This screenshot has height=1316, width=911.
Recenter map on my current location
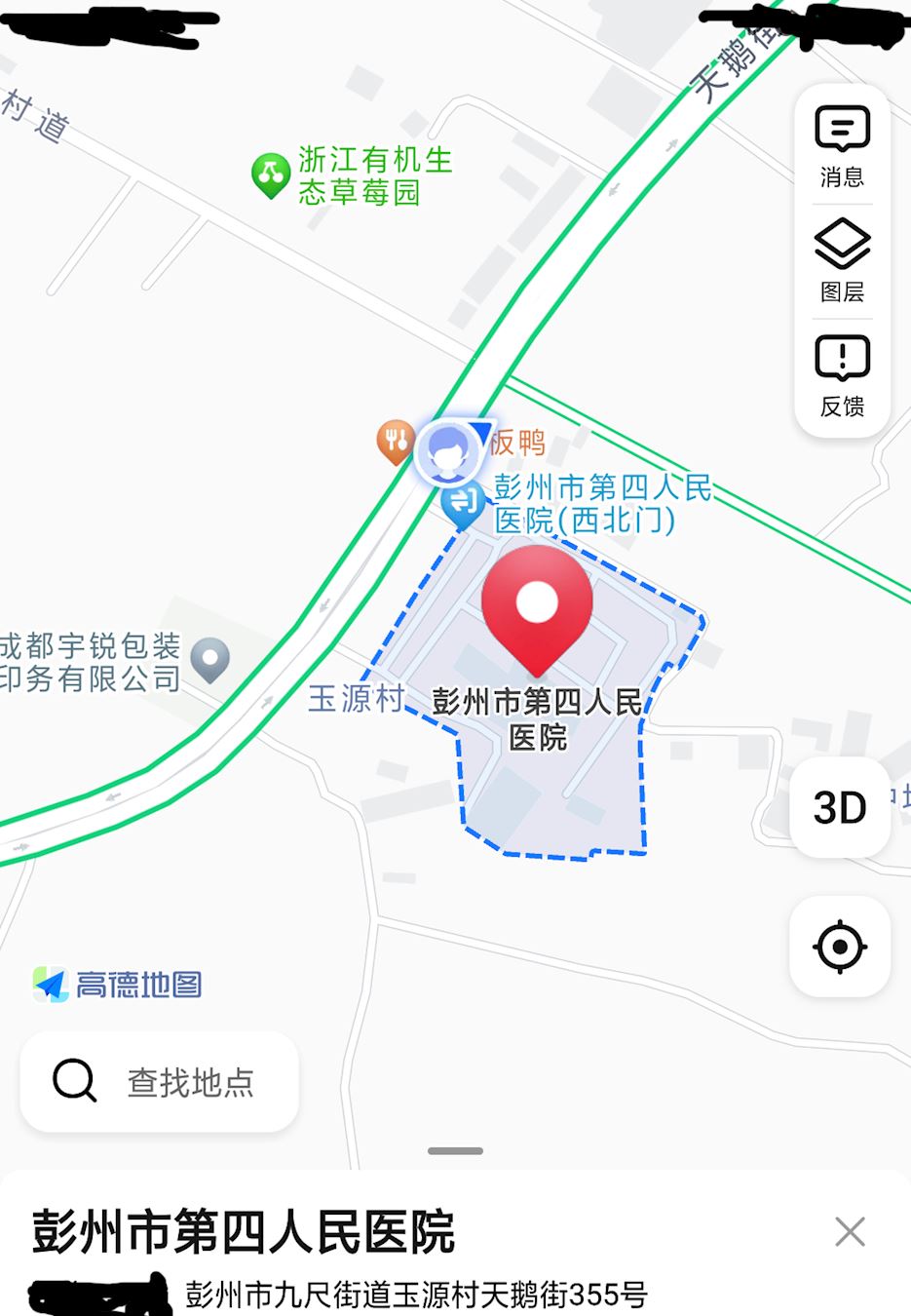coord(840,947)
